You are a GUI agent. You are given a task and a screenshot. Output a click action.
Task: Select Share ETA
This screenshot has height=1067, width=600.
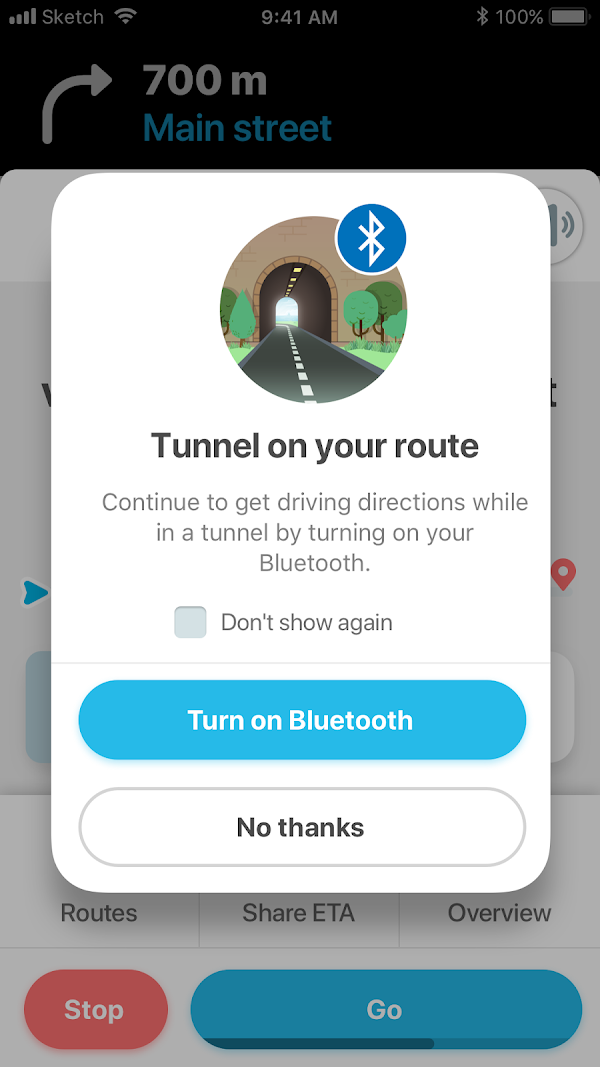[x=299, y=913]
